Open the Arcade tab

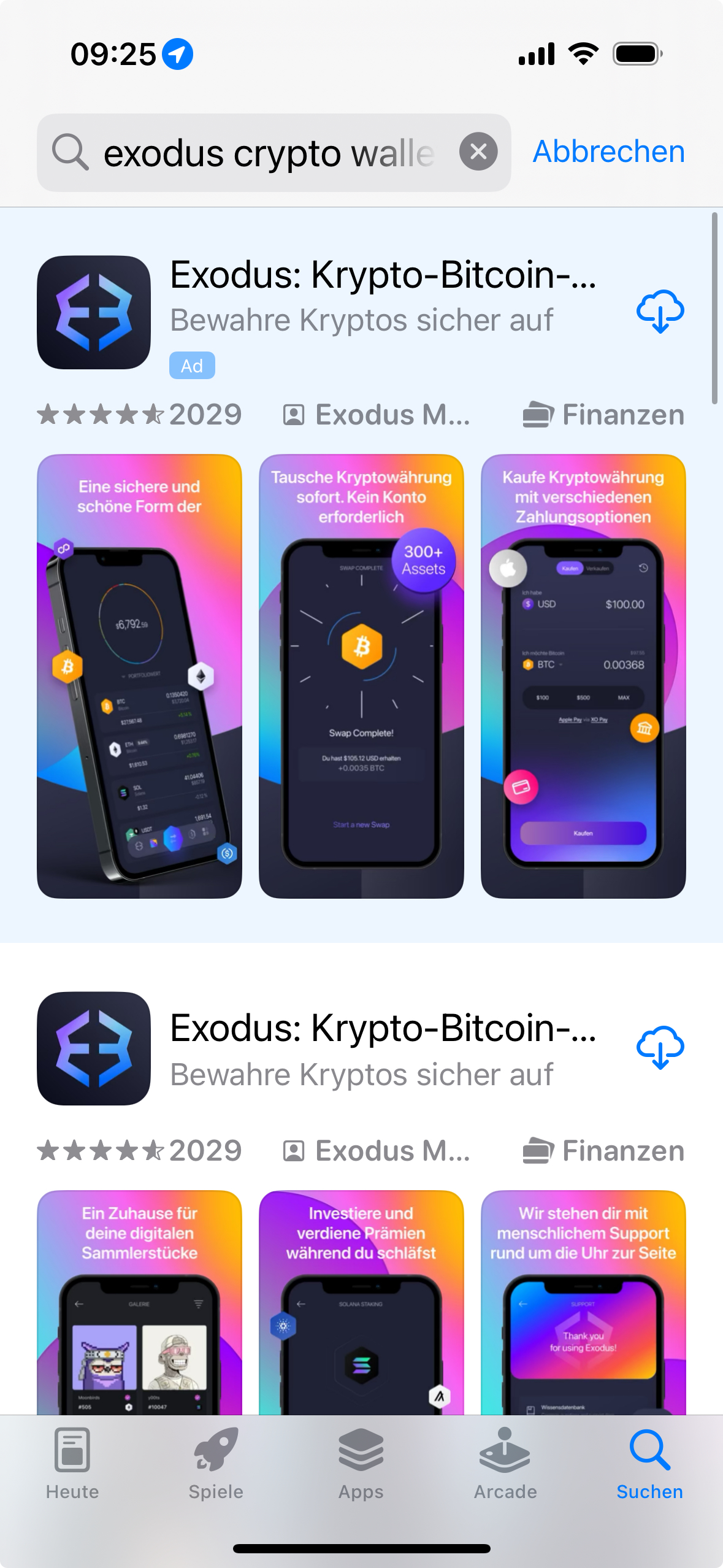click(505, 1464)
